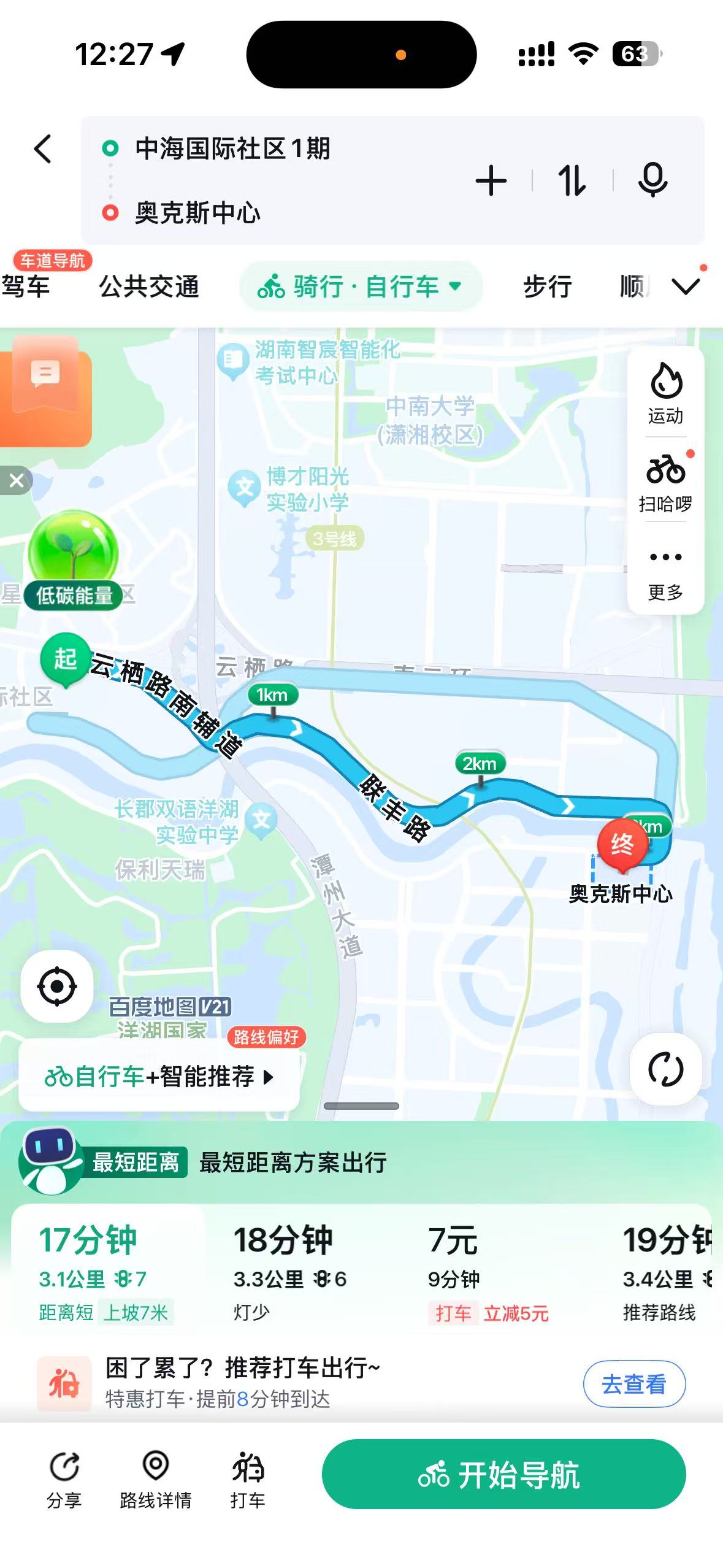Expand more travel modes with the chevron
This screenshot has height=1568, width=723.
[x=686, y=286]
